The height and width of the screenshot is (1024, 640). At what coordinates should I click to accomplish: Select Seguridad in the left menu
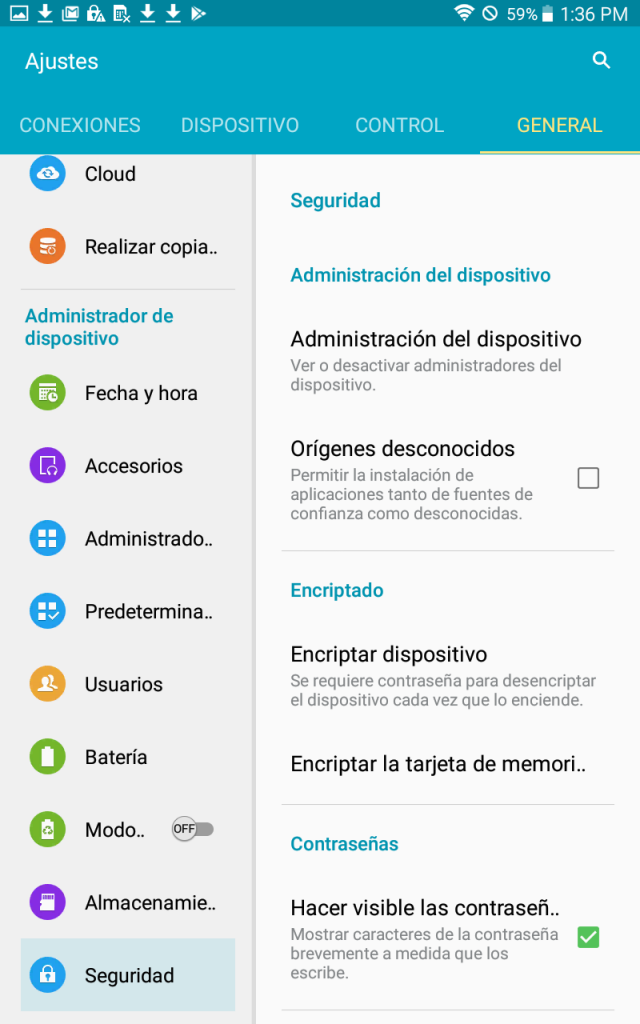pyautogui.click(x=128, y=975)
